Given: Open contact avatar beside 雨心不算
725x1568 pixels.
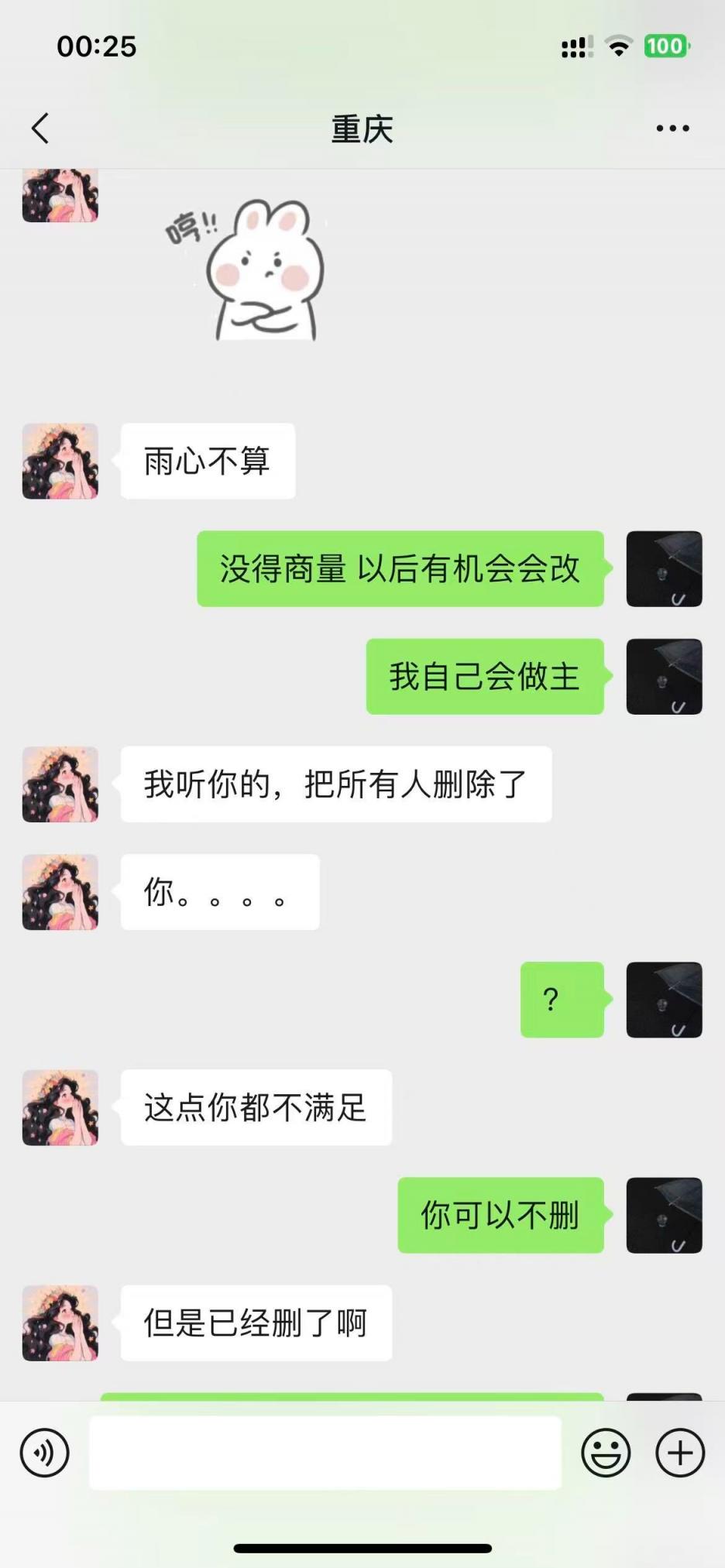Looking at the screenshot, I should 60,461.
